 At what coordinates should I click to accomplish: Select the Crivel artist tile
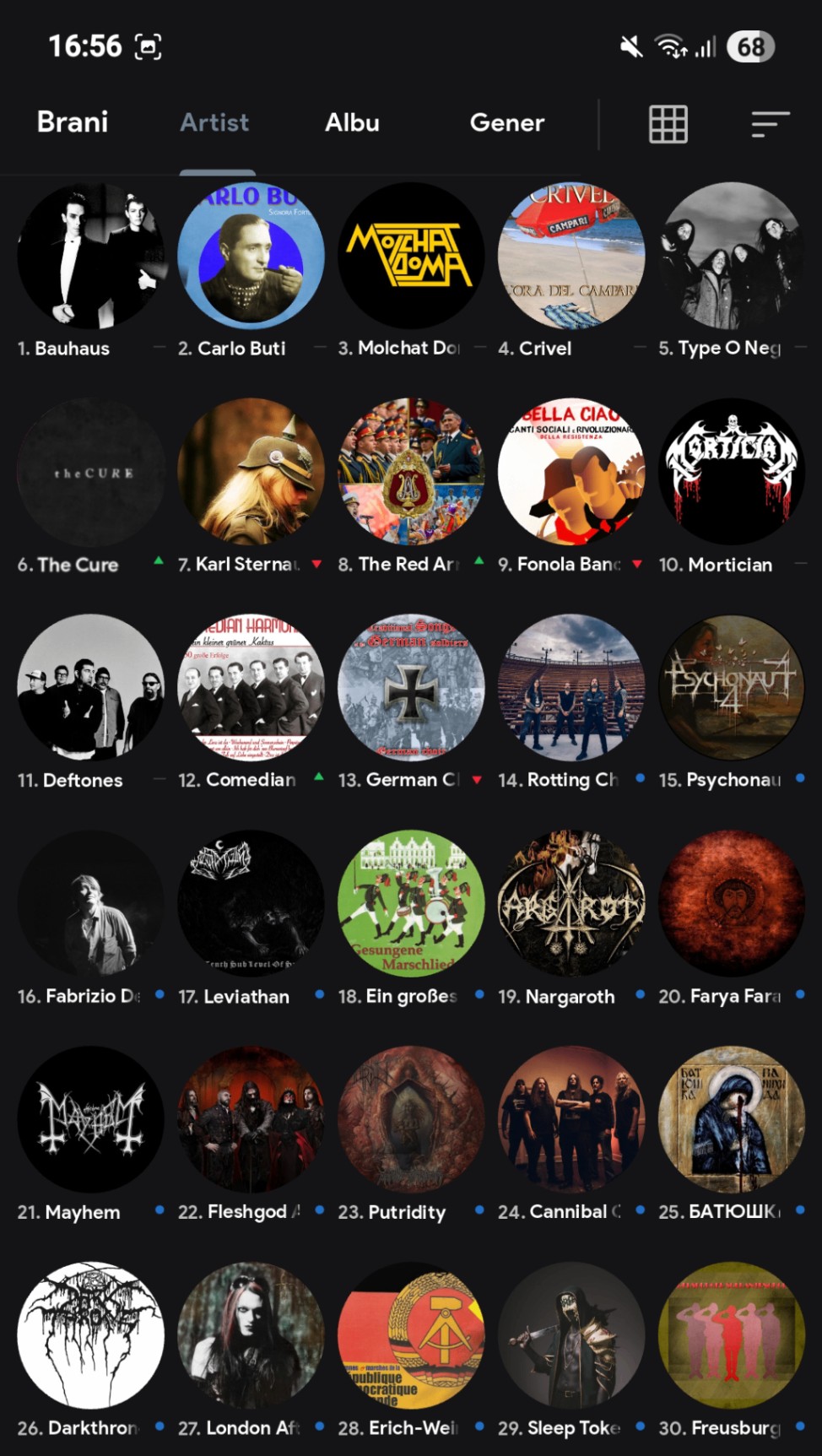point(571,256)
